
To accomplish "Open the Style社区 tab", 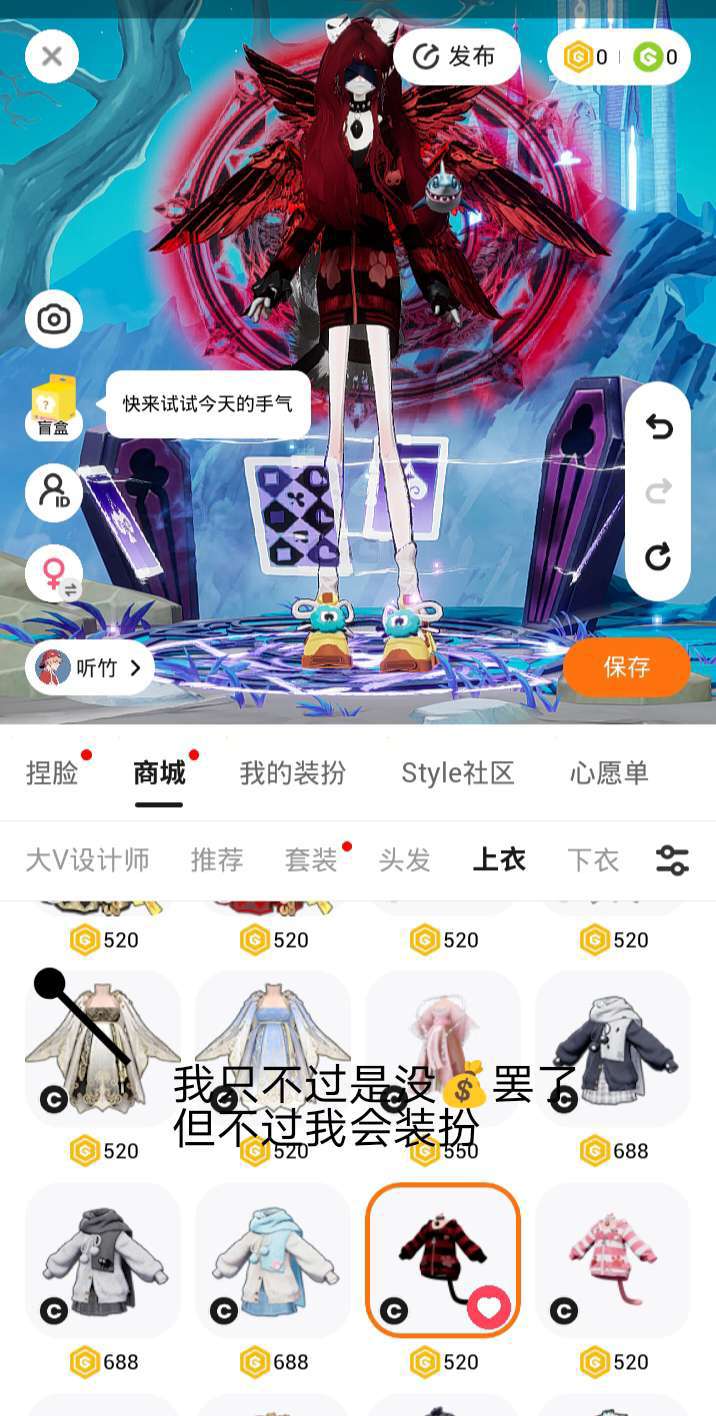I will 457,773.
